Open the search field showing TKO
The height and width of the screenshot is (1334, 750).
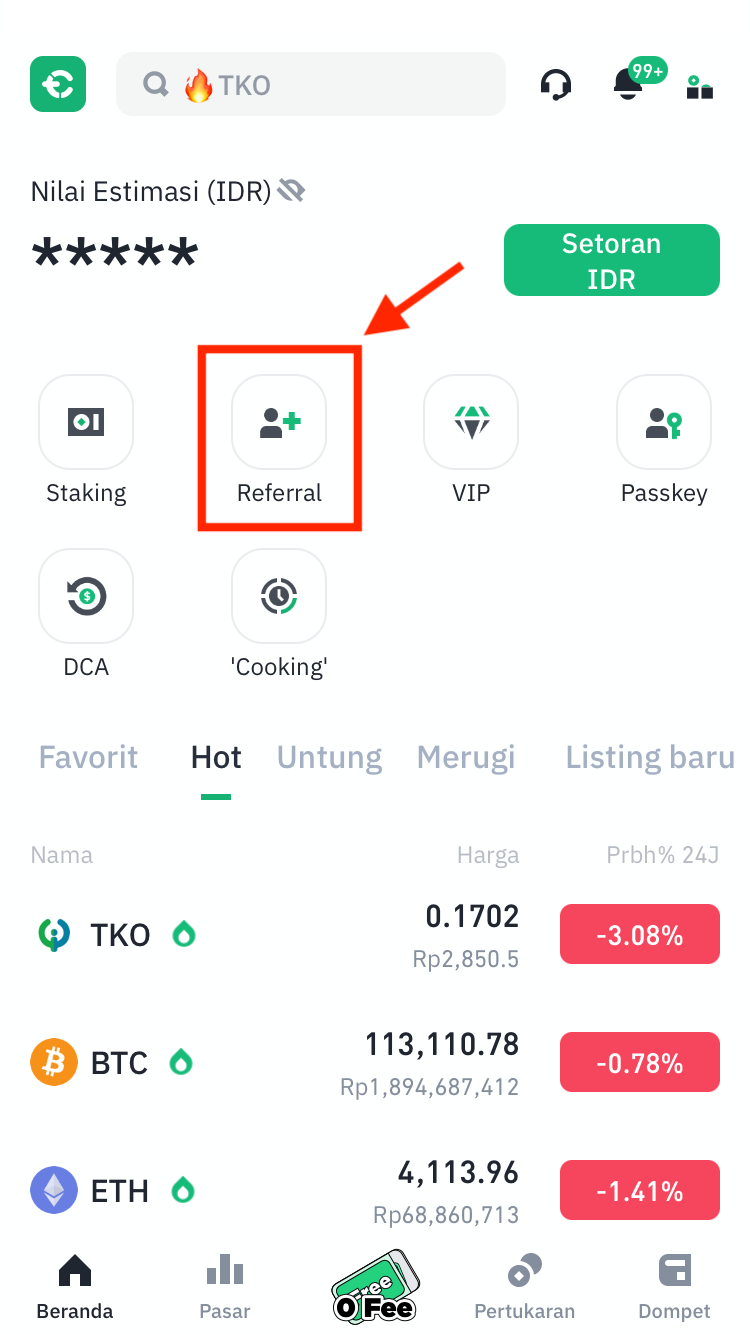pos(311,84)
